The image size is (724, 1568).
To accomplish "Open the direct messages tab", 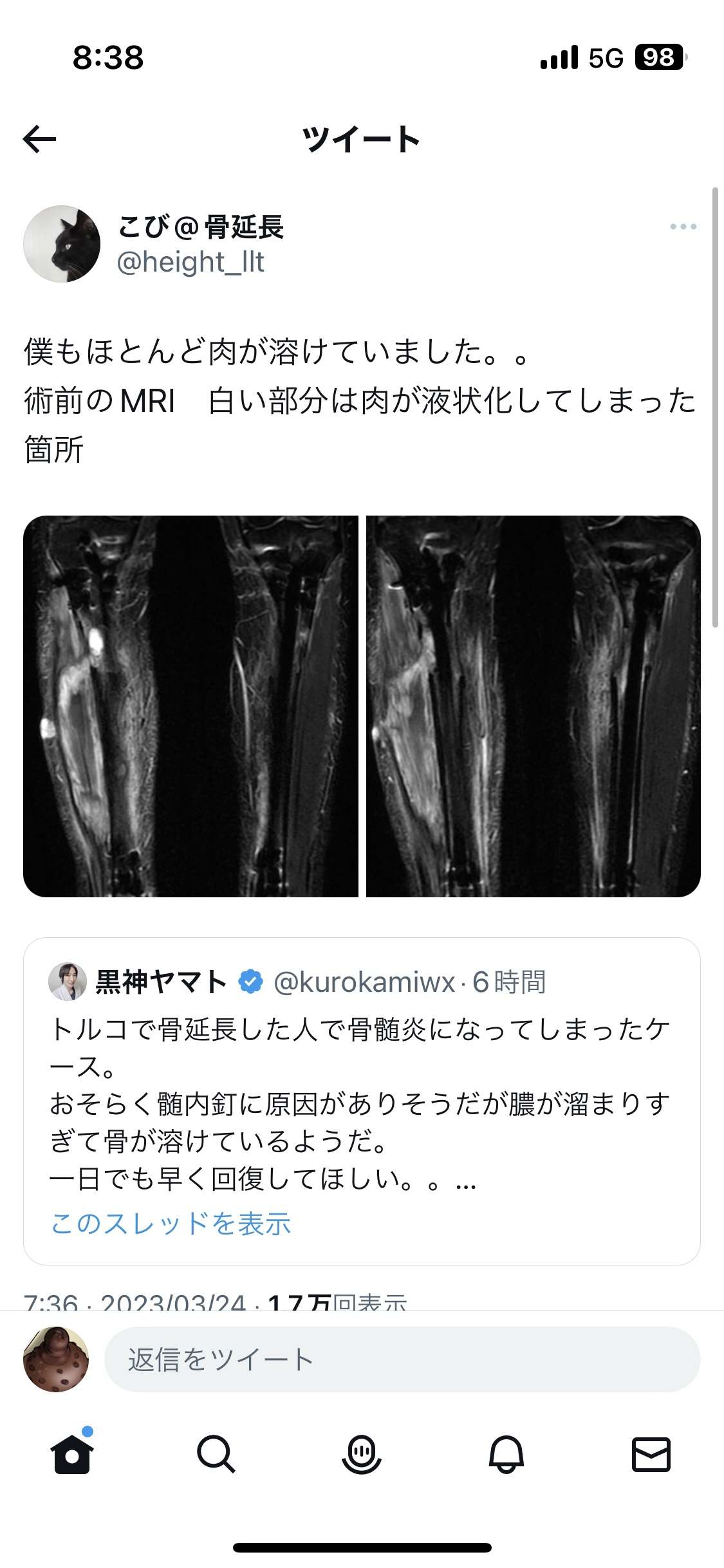I will coord(651,1454).
